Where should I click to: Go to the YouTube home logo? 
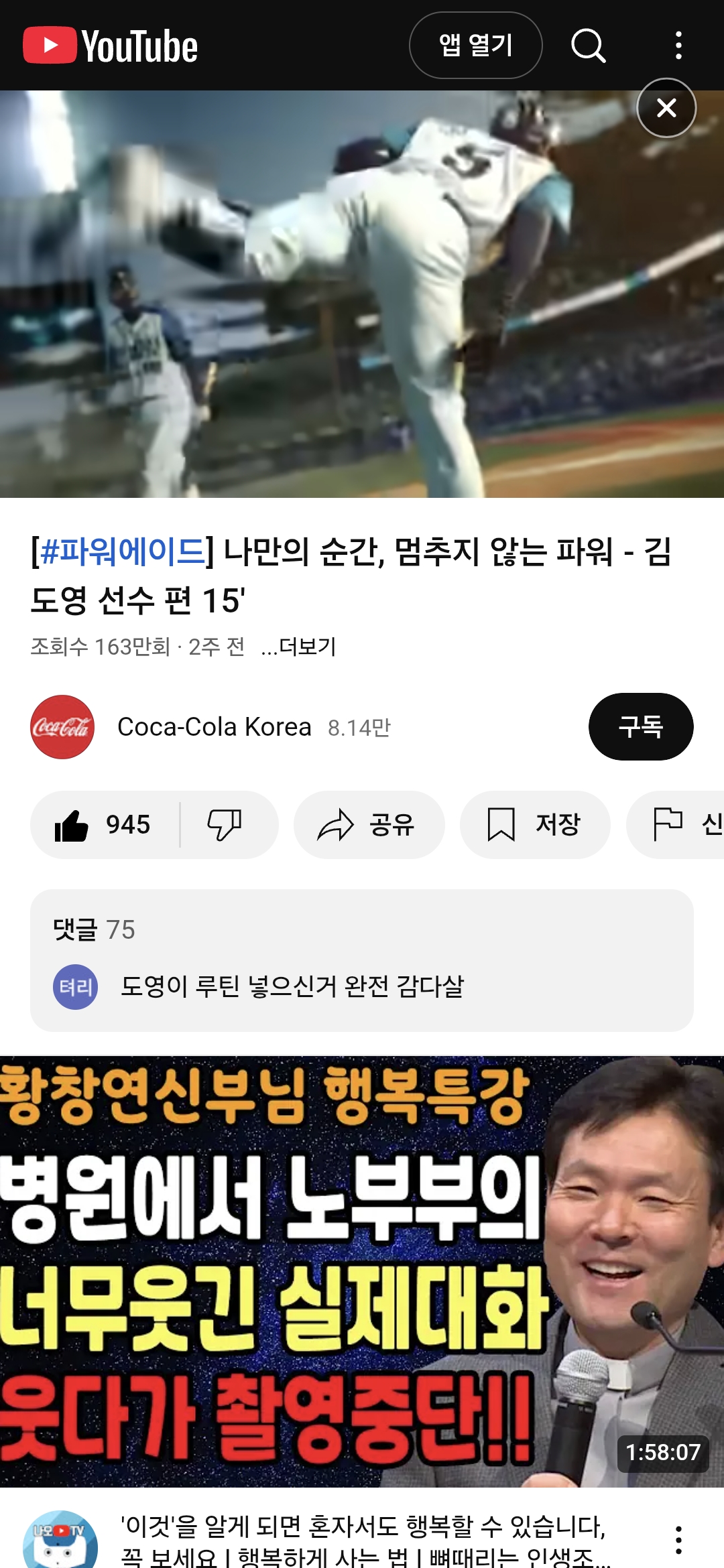point(111,46)
